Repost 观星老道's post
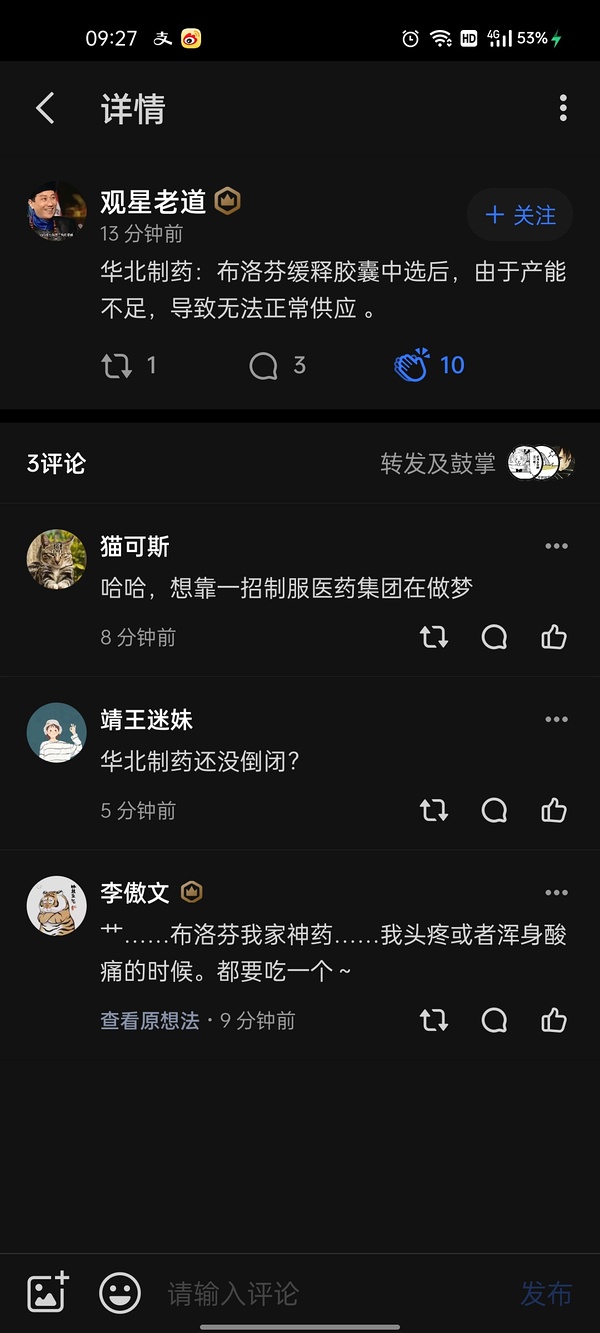 [118, 366]
